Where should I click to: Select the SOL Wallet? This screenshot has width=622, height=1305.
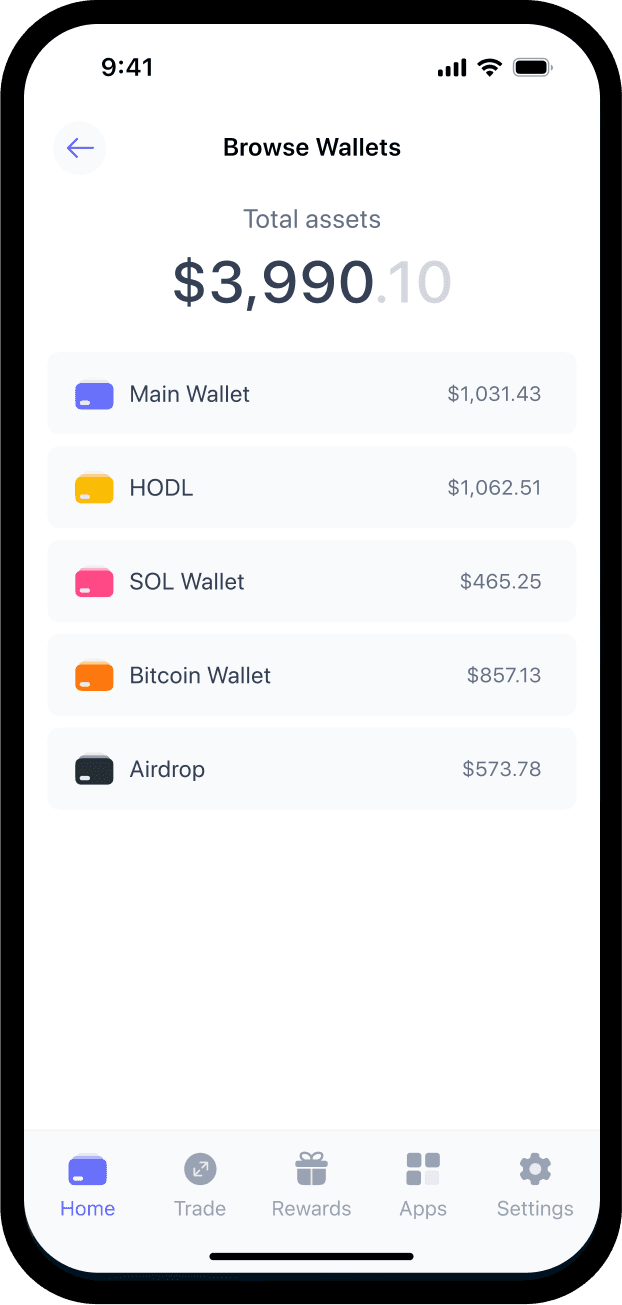click(311, 582)
